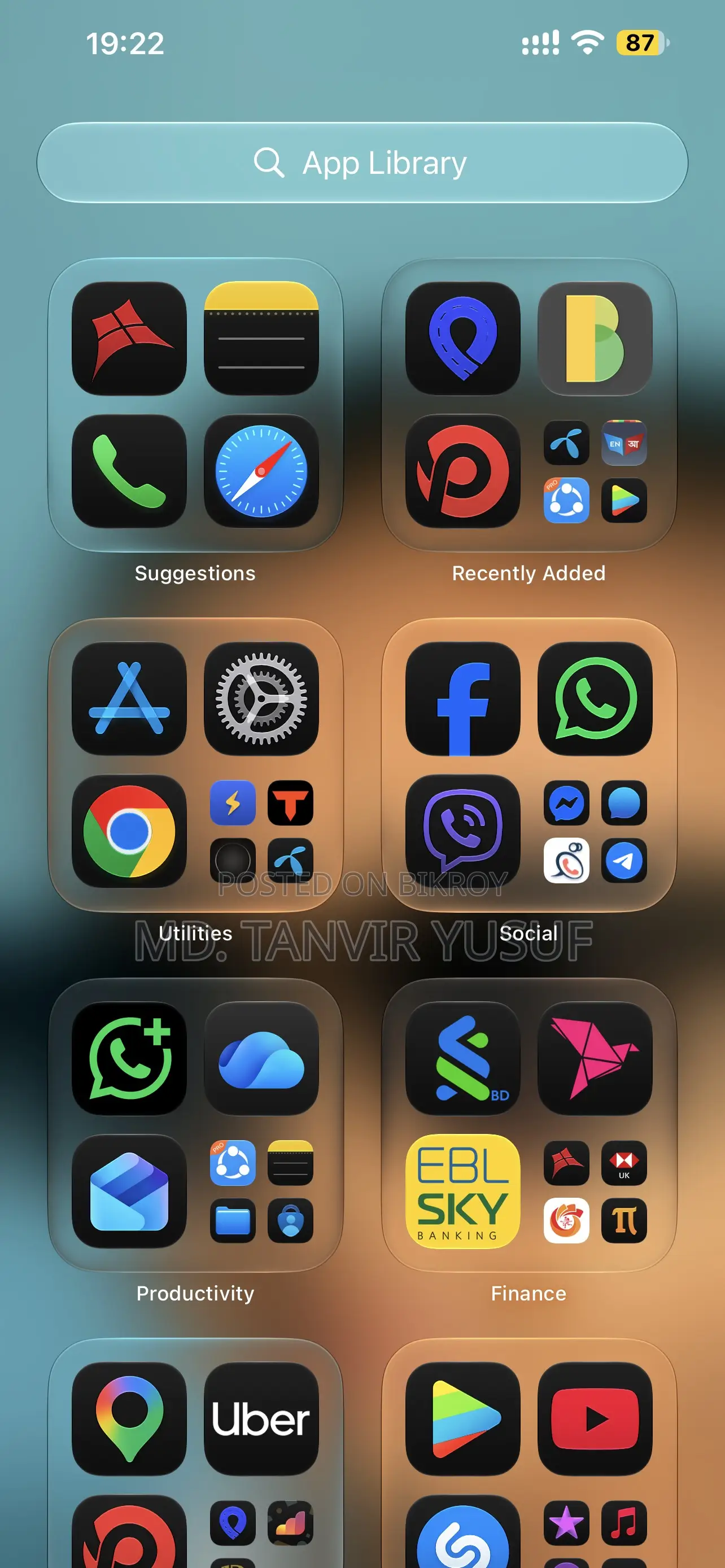Viewport: 725px width, 1568px height.
Task: Launch the Uber app
Action: pos(261,1419)
